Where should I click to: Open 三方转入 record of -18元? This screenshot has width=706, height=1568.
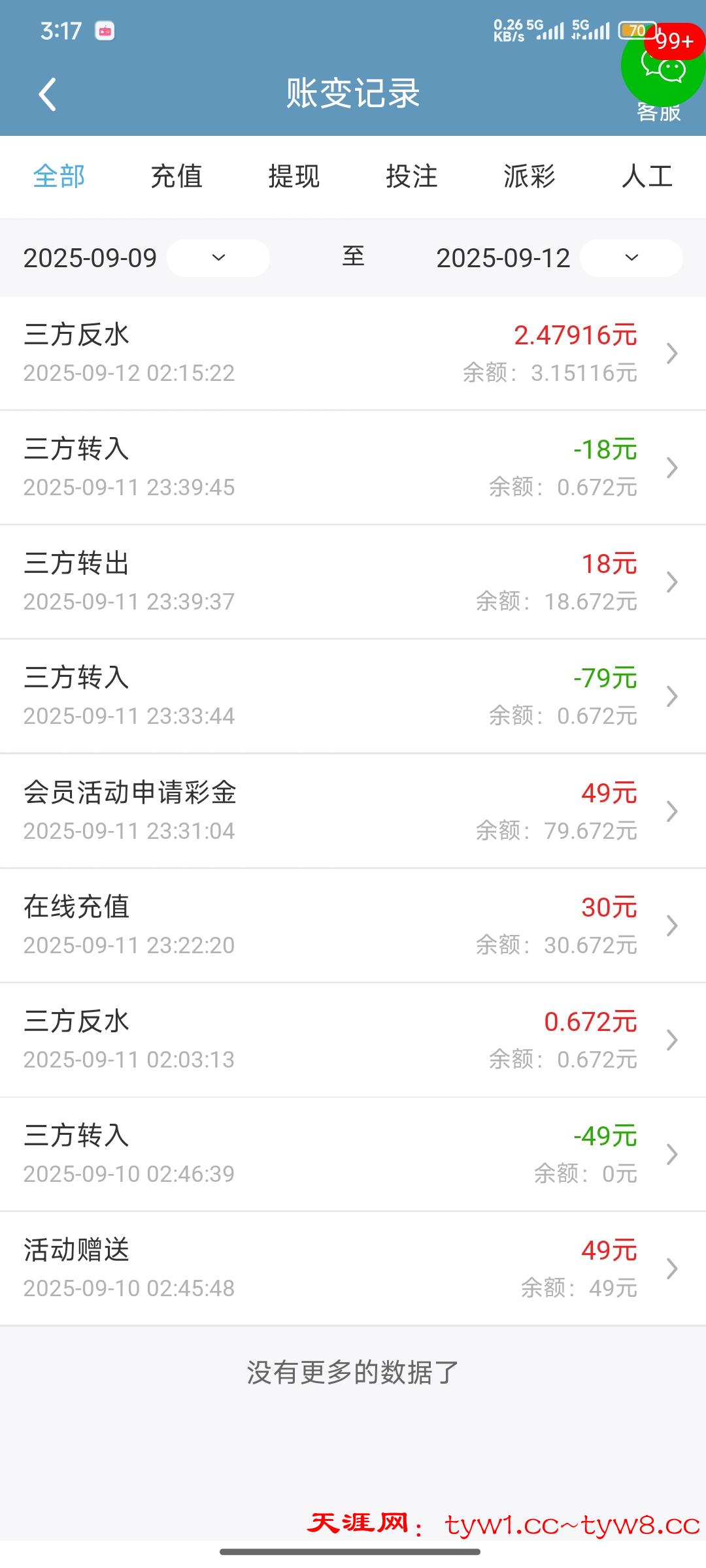coord(353,468)
